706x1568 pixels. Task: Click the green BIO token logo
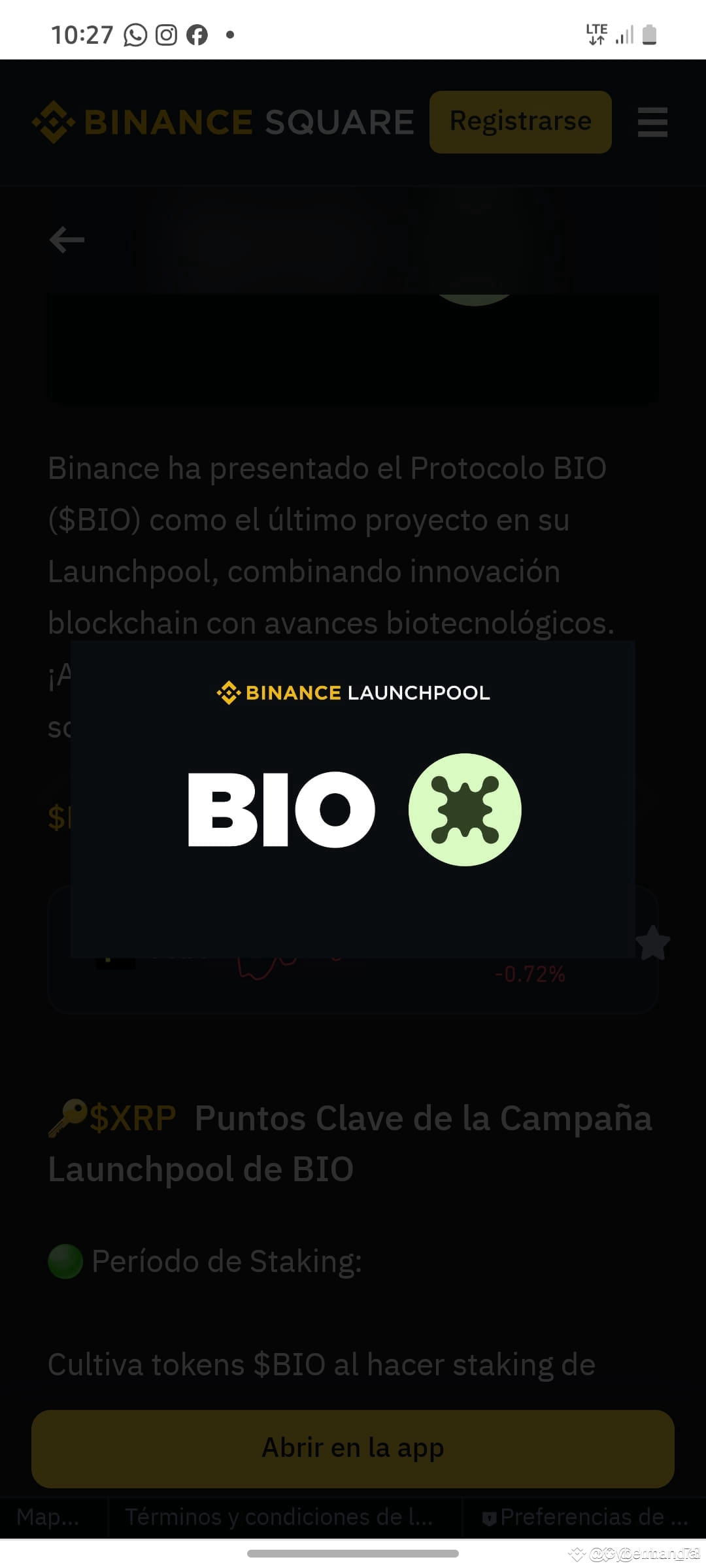465,810
